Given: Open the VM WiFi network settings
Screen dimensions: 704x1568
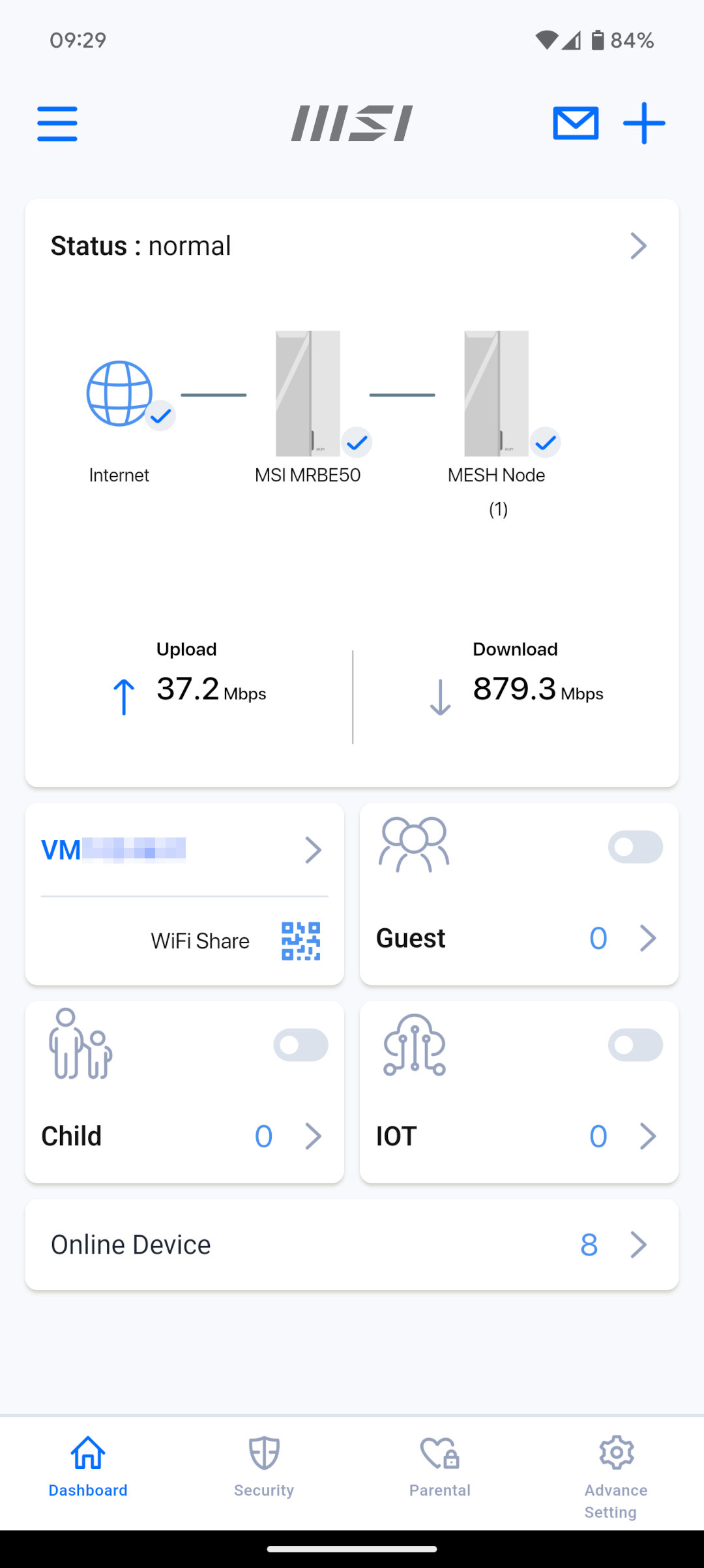Looking at the screenshot, I should click(x=184, y=850).
